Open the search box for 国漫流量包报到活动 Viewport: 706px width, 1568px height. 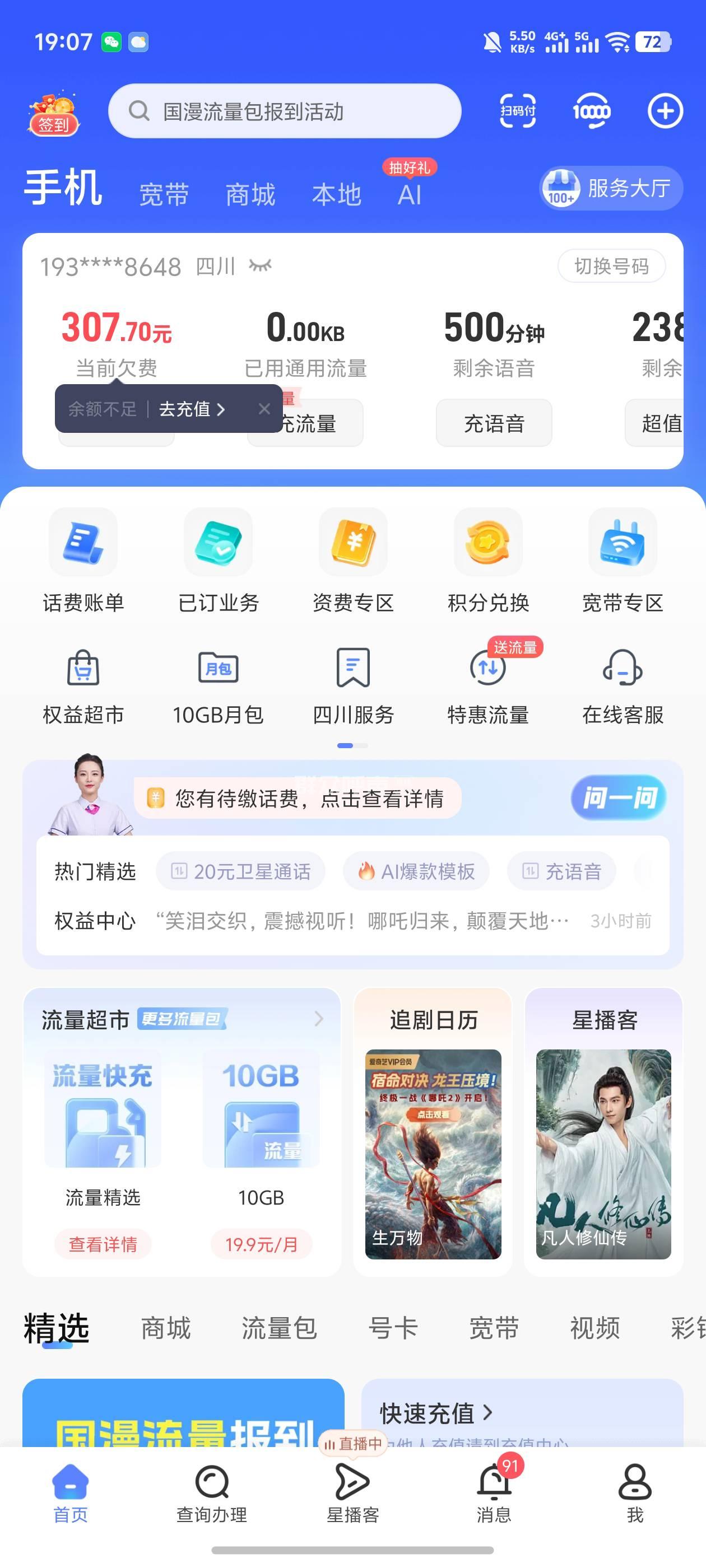click(x=285, y=111)
